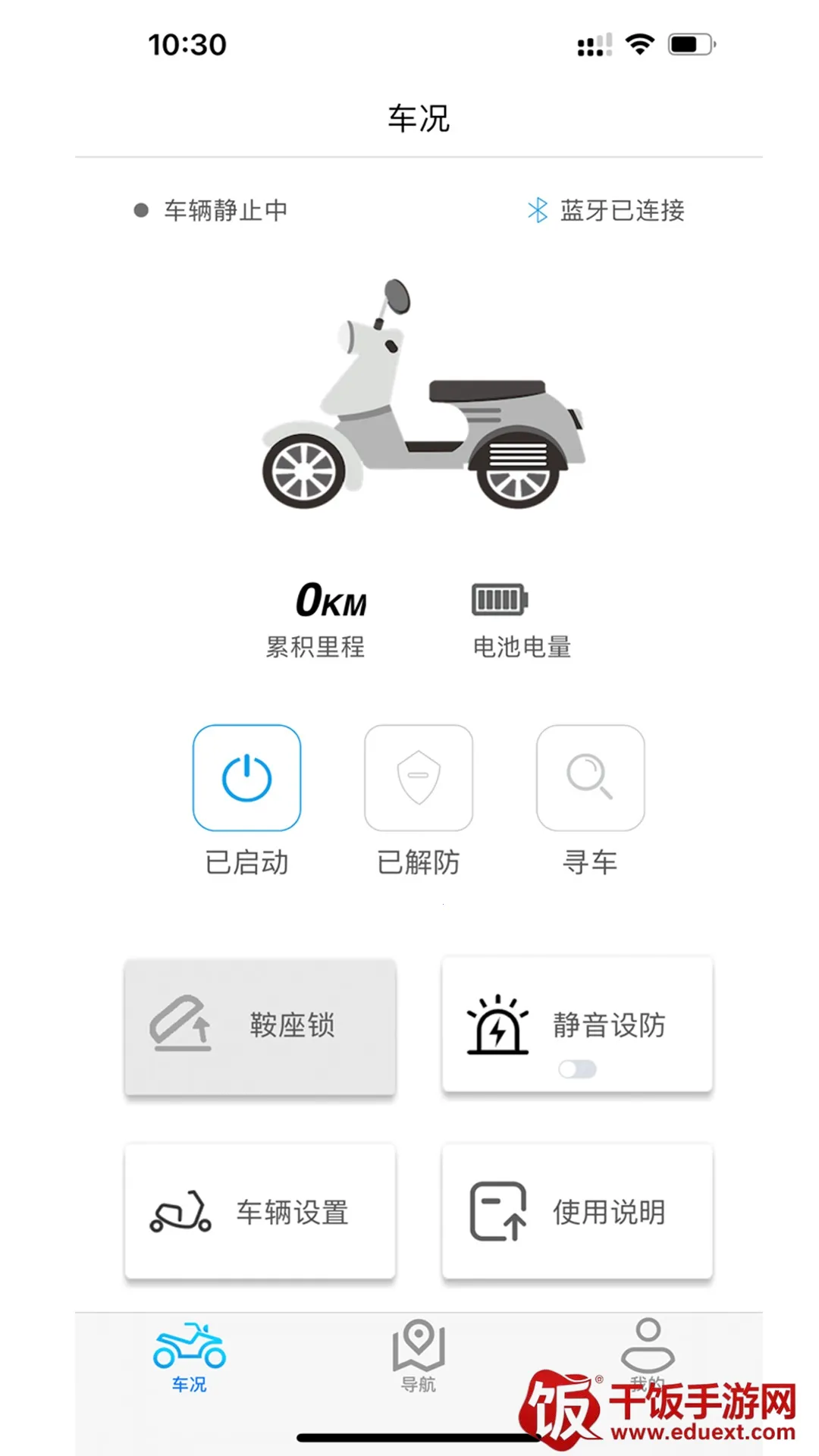Image resolution: width=819 pixels, height=1456 pixels.
Task: Switch to the 导航 navigation tab
Action: 419,1356
